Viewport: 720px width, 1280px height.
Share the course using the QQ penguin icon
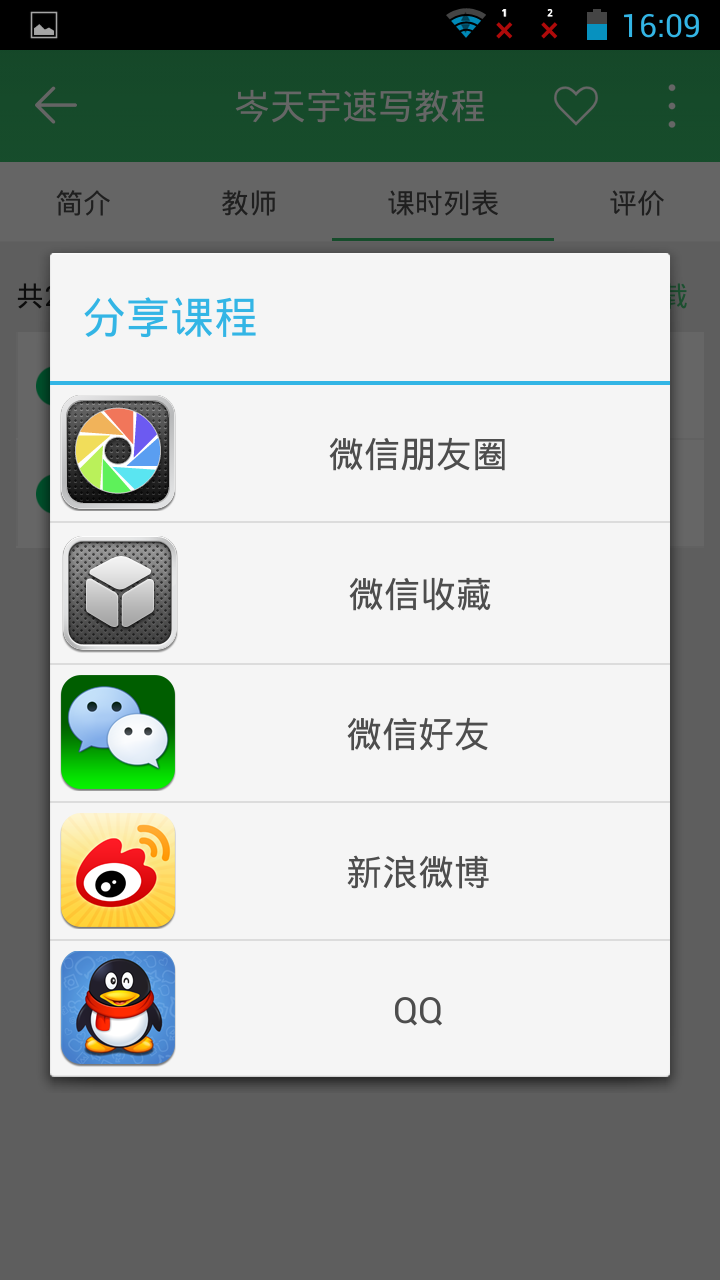(117, 1009)
